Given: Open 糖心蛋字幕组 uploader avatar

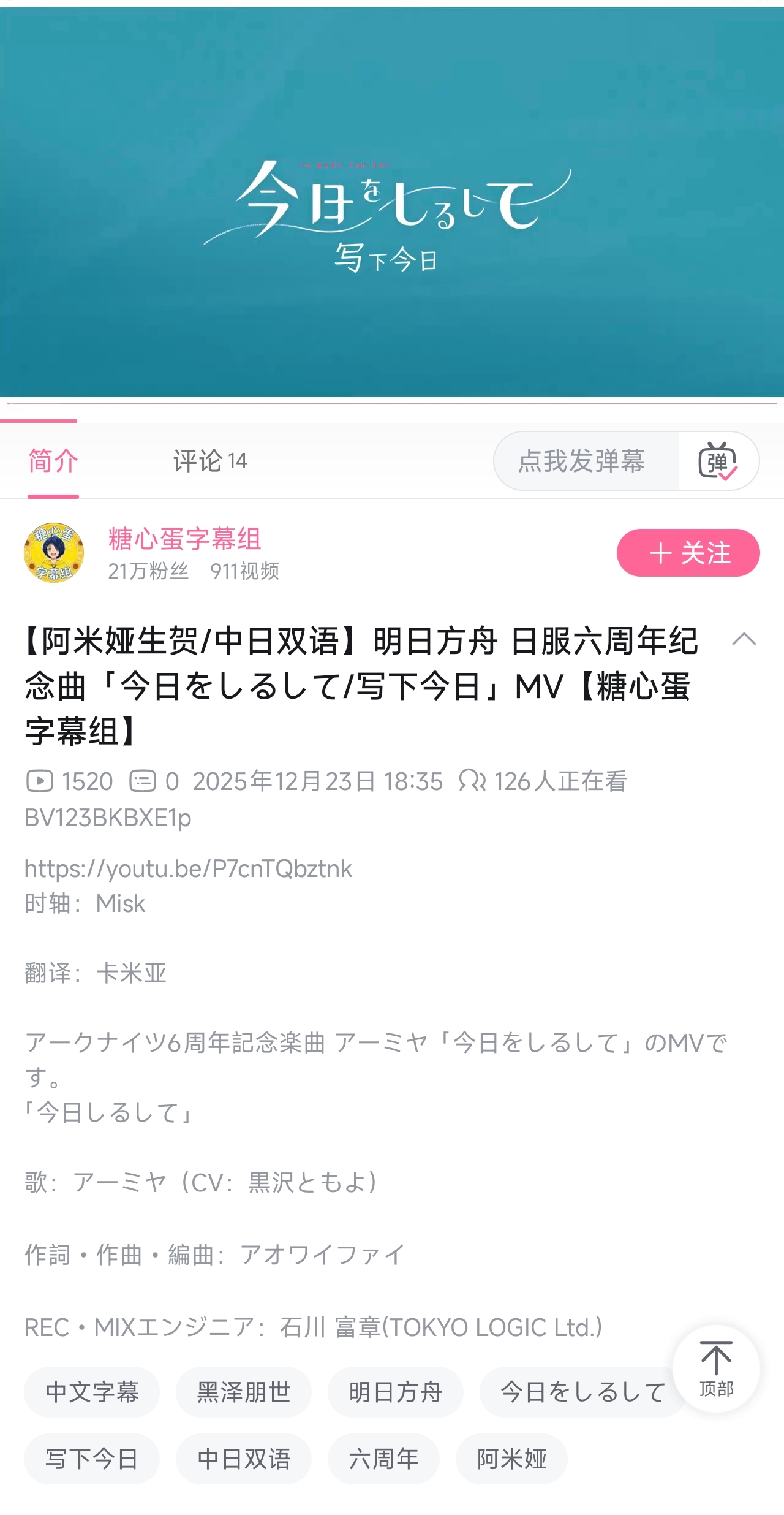Looking at the screenshot, I should click(54, 553).
